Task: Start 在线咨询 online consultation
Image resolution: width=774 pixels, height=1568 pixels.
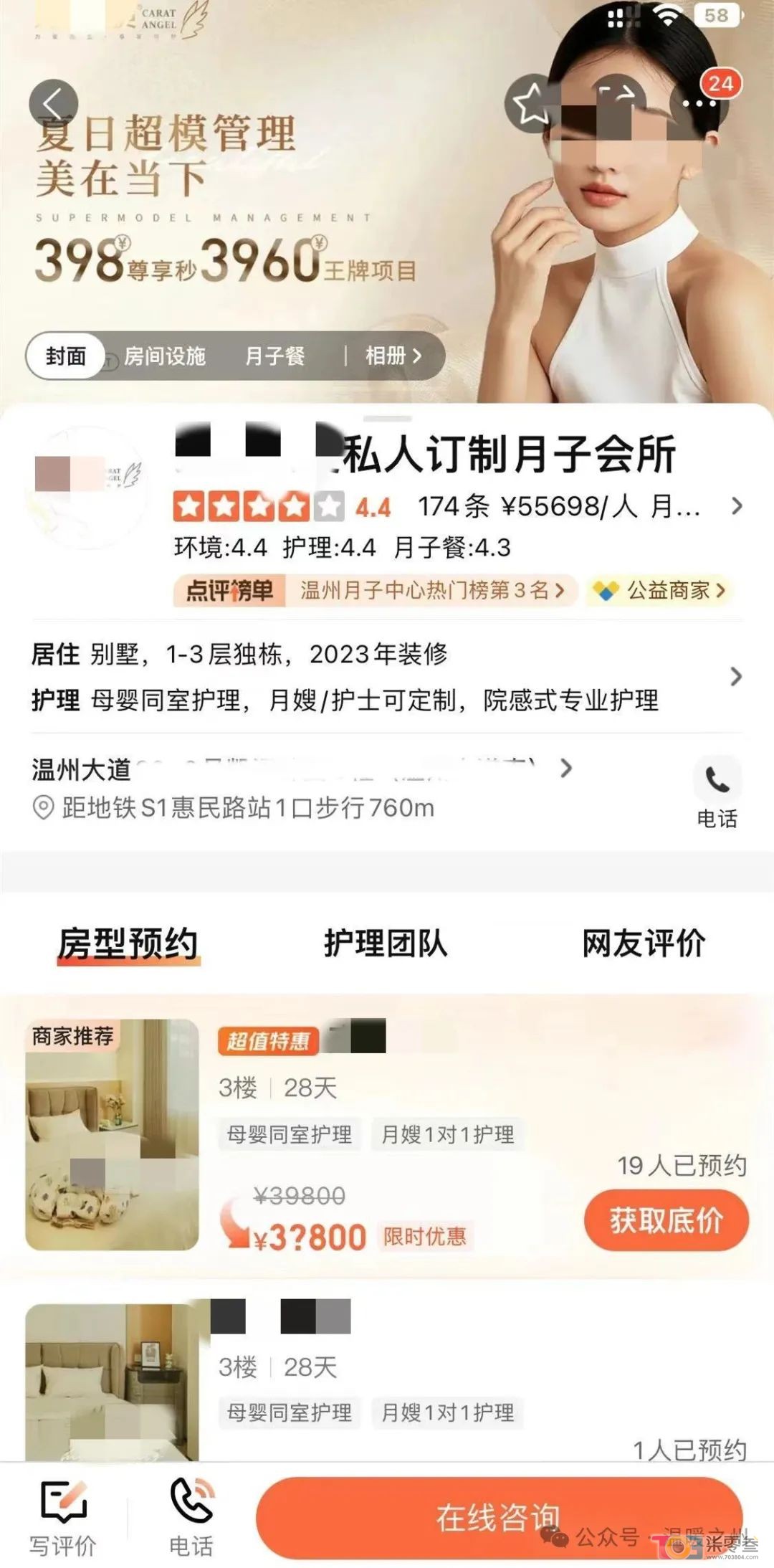Action: pos(499,1516)
